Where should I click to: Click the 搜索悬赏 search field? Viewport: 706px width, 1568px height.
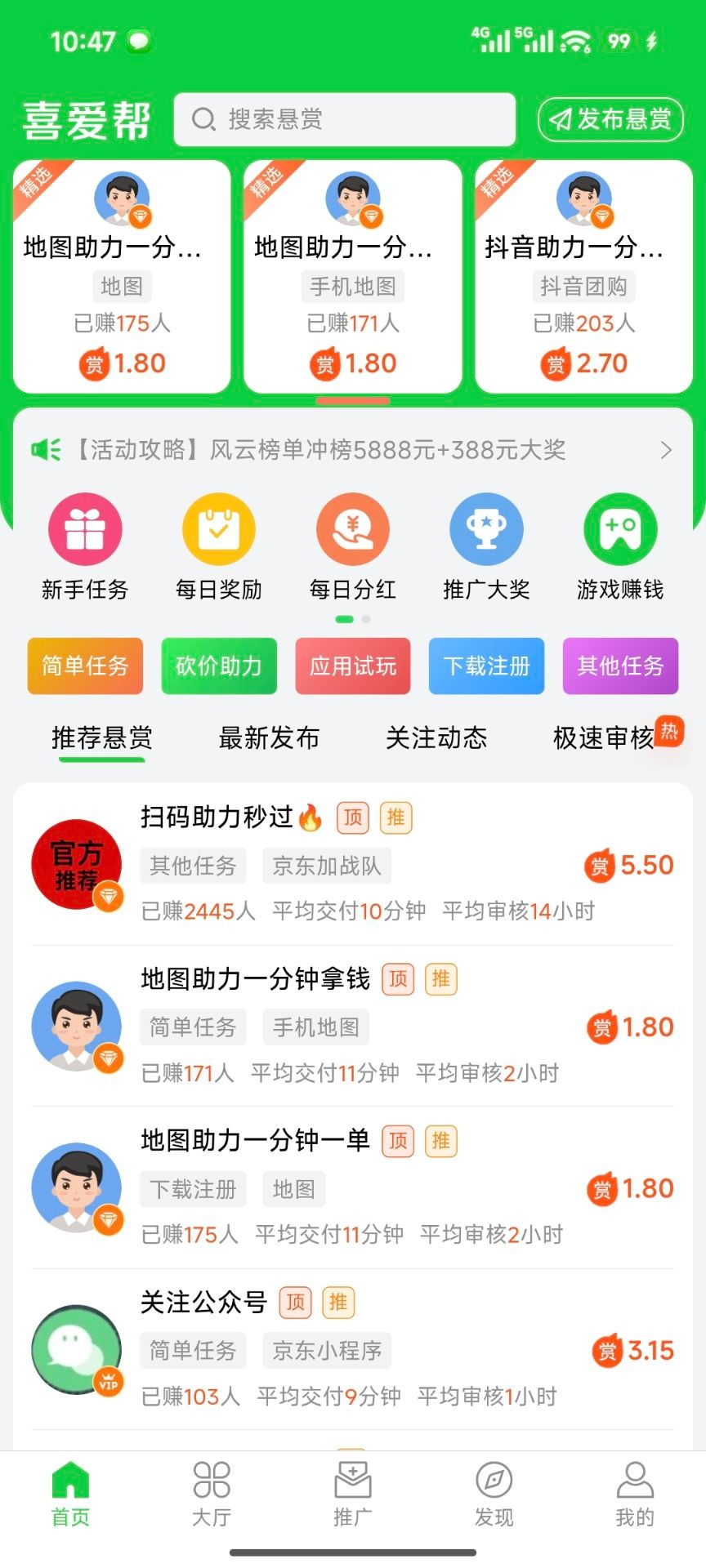coord(343,119)
